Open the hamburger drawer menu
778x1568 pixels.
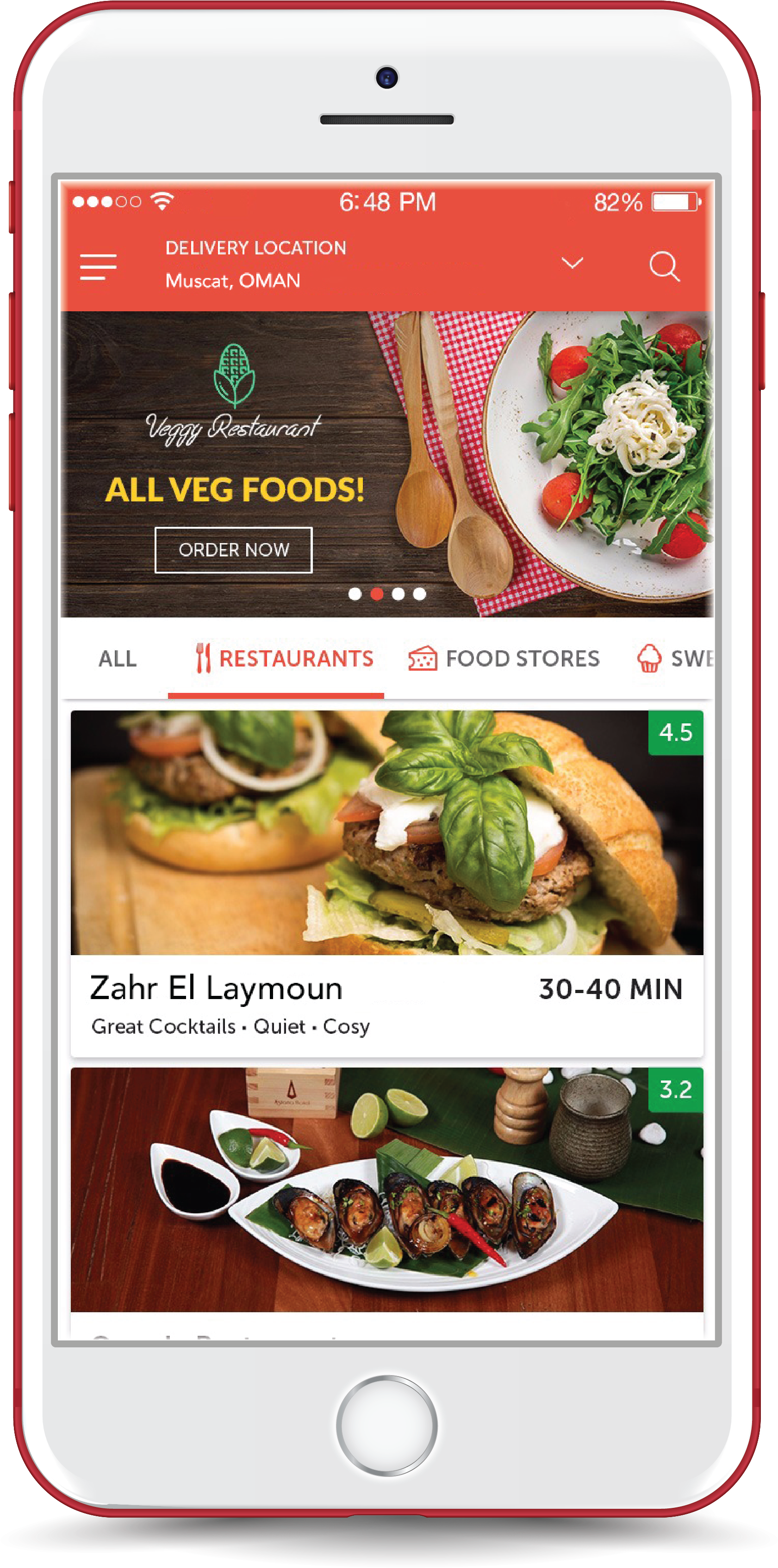tap(98, 267)
